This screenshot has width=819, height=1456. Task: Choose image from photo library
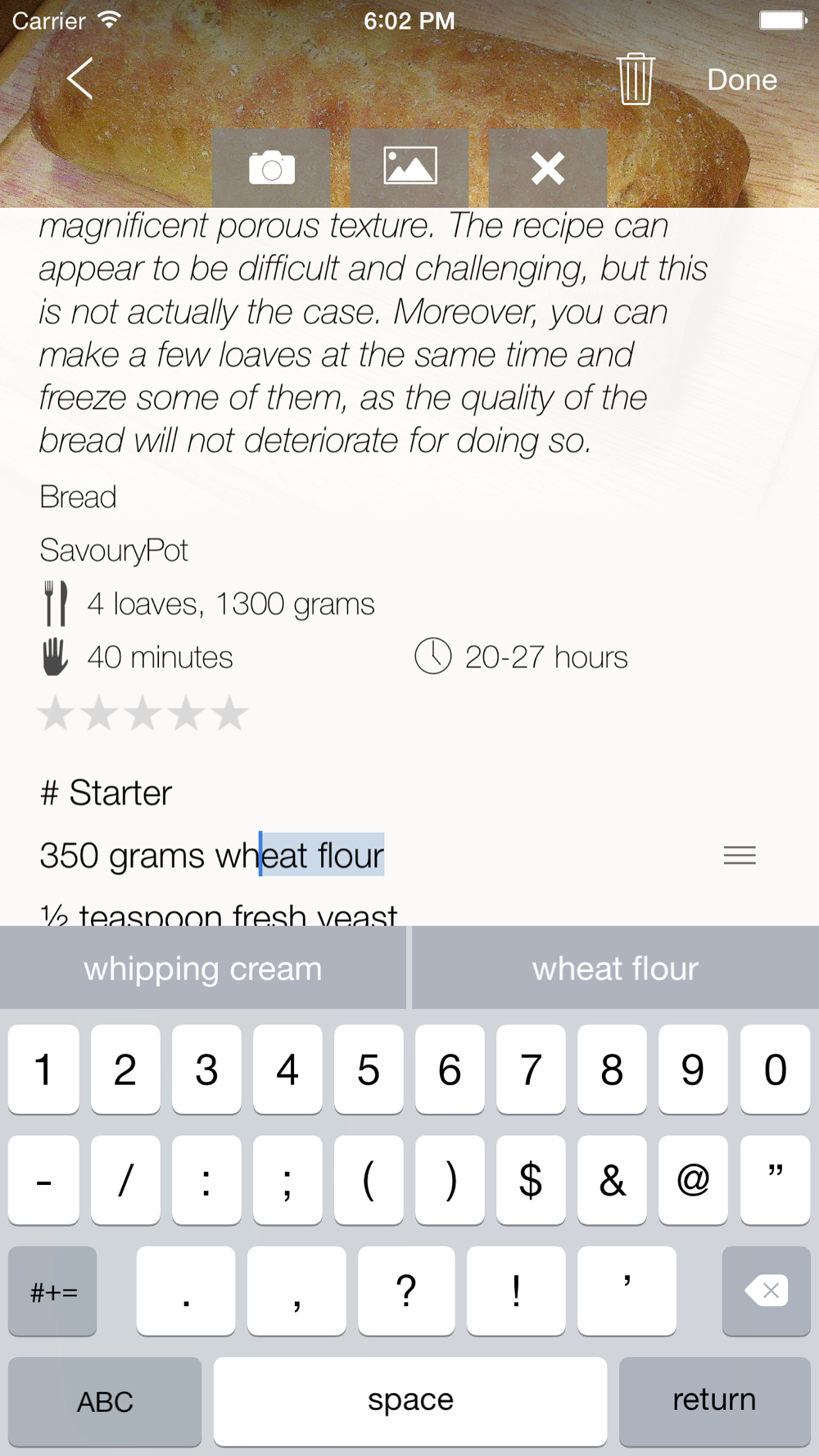coord(409,168)
